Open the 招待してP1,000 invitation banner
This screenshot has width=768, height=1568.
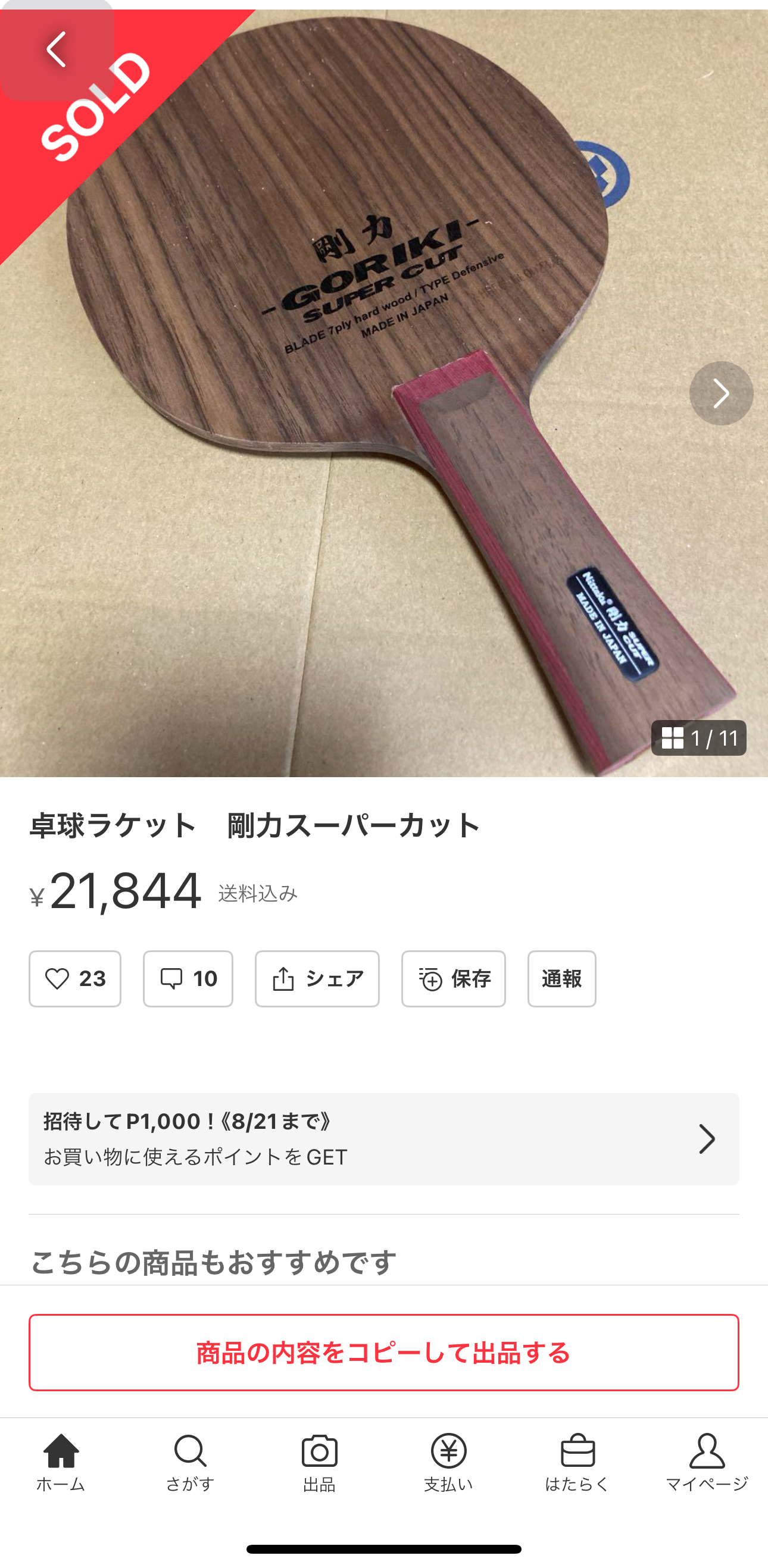click(383, 1139)
